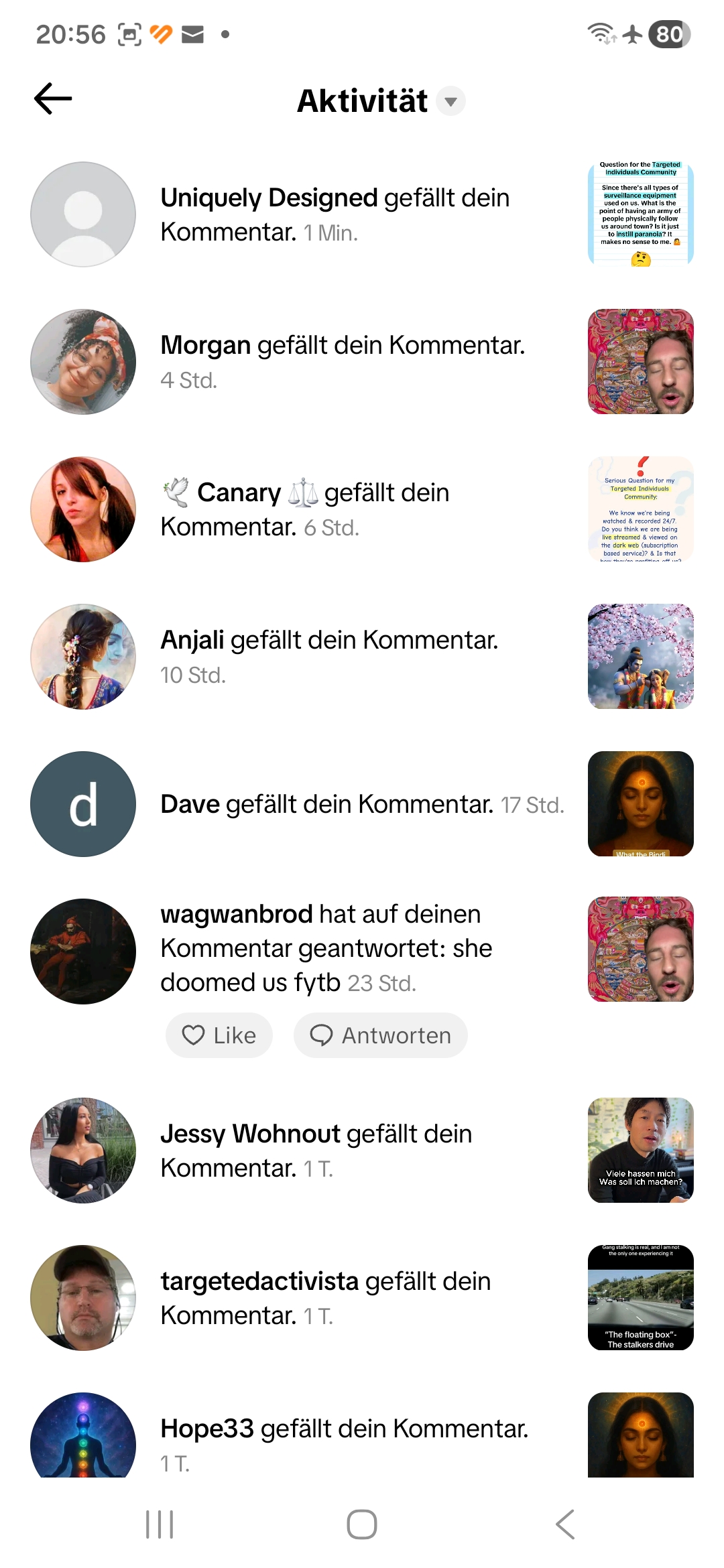Go back using the top-left arrow

point(53,99)
